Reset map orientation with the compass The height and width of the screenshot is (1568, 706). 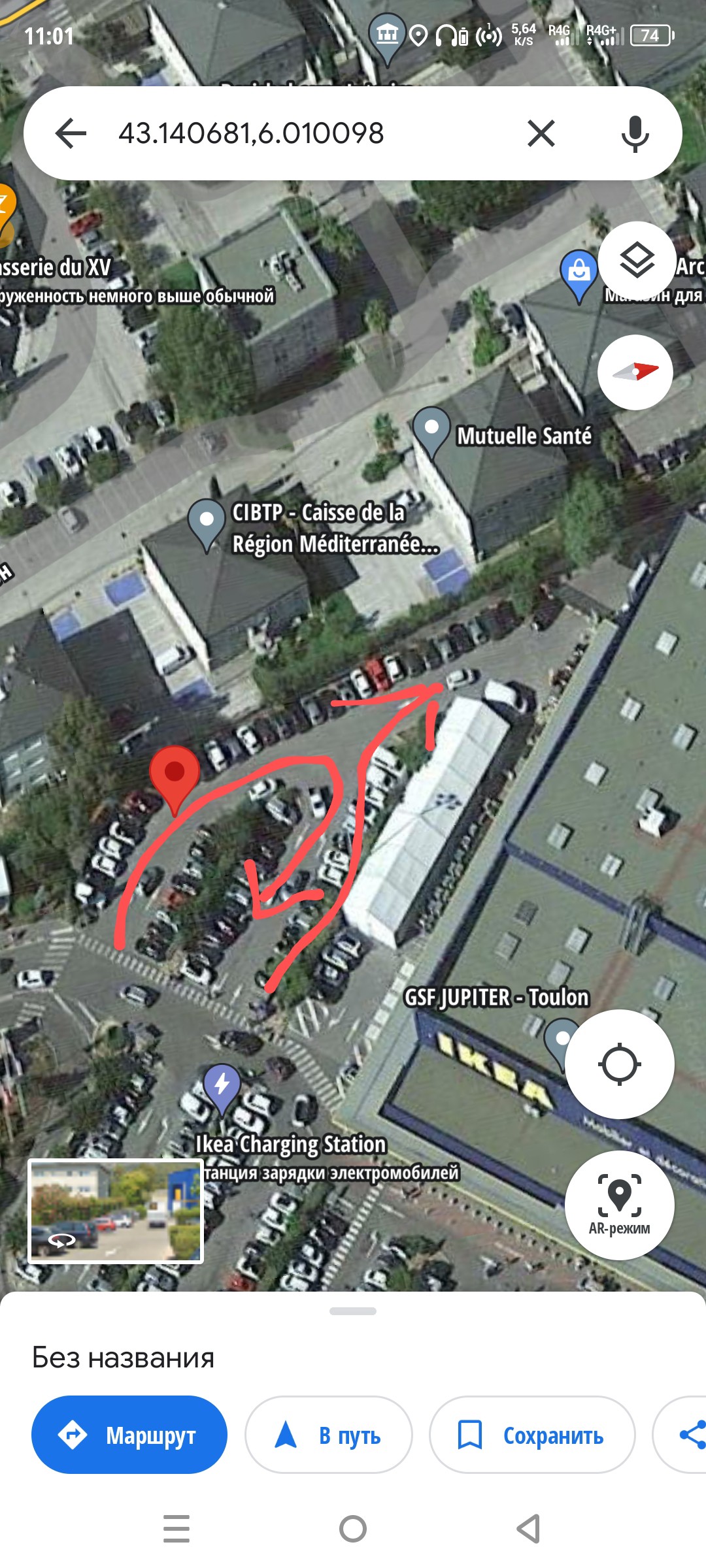[x=635, y=372]
